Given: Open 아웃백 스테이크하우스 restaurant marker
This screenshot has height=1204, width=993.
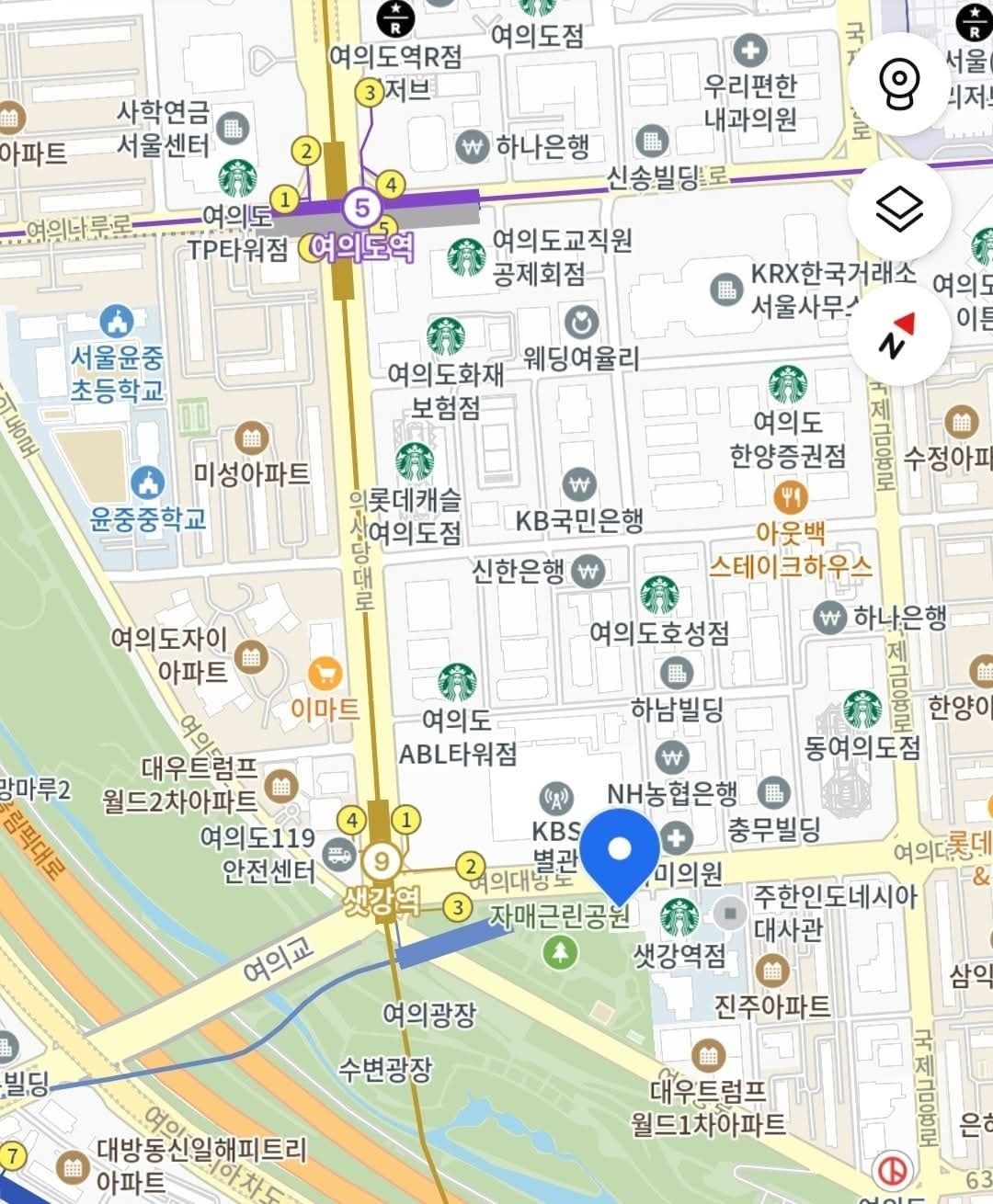Looking at the screenshot, I should pos(790,499).
